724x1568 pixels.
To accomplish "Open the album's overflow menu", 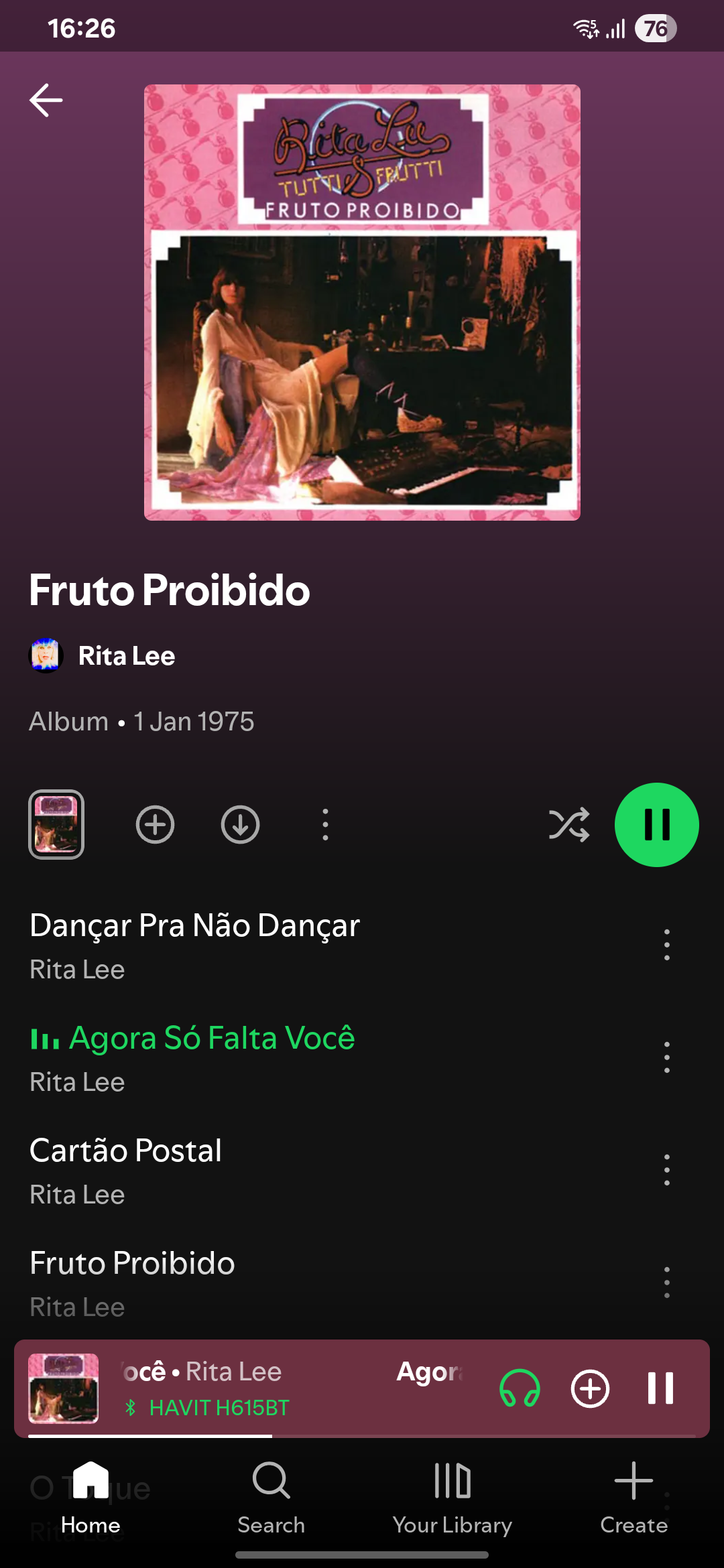I will click(325, 824).
